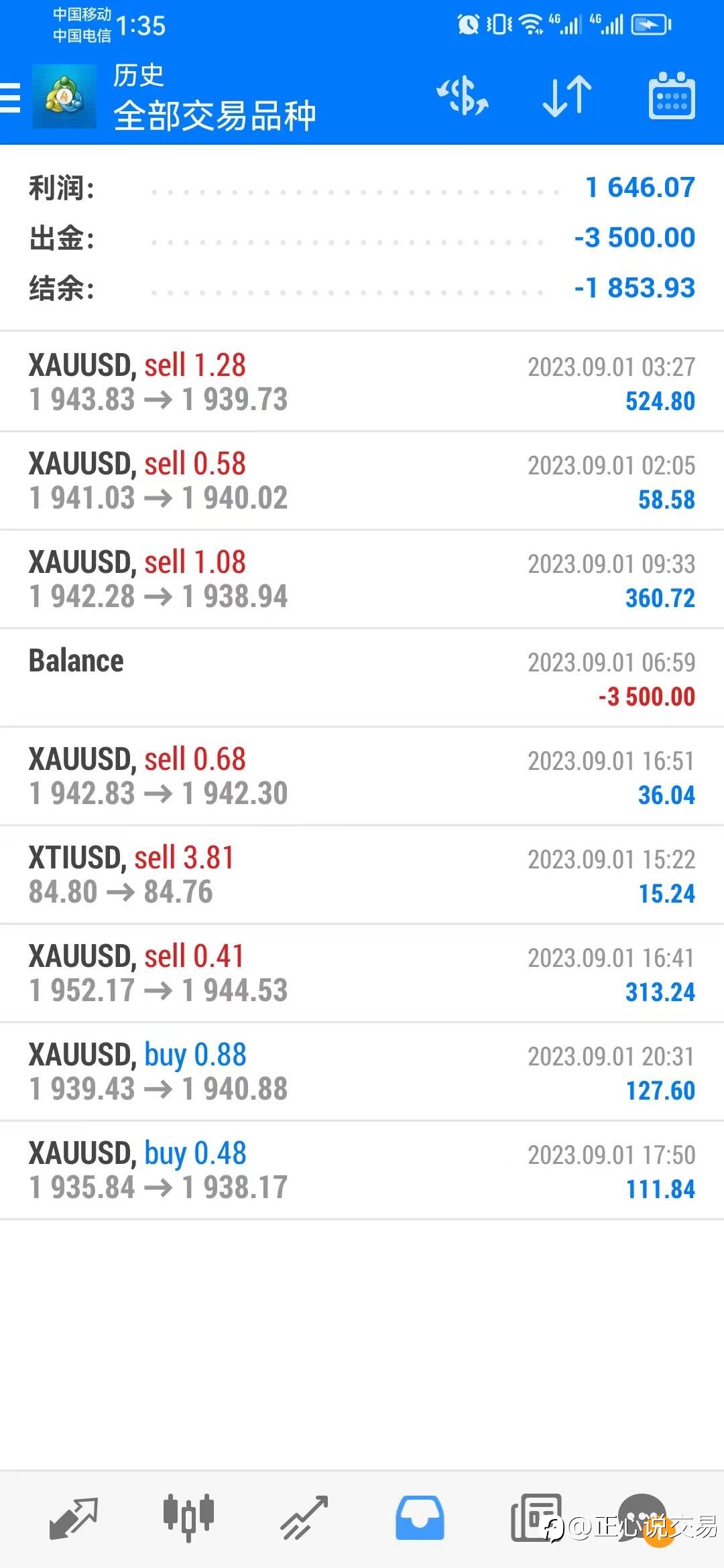Image resolution: width=724 pixels, height=1568 pixels.
Task: Select the XAUUSD sell 1.08 trade
Action: [362, 579]
